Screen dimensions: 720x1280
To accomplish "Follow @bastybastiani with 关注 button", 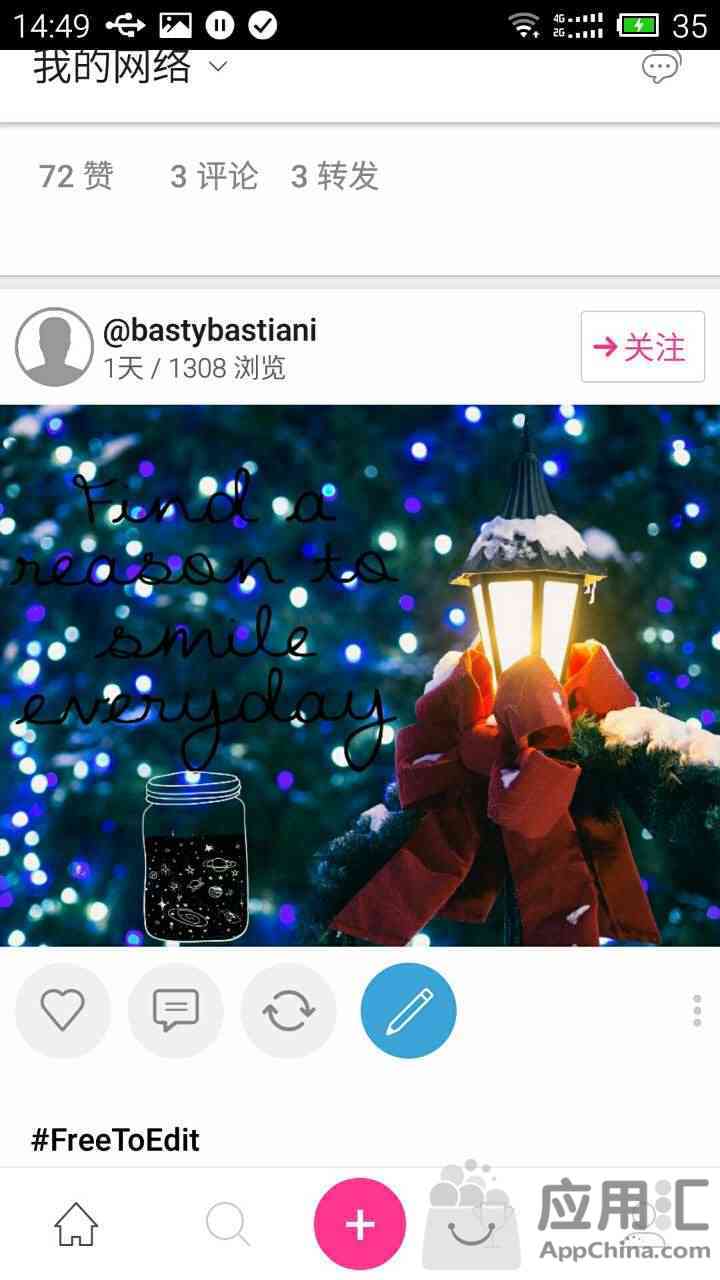I will (642, 347).
